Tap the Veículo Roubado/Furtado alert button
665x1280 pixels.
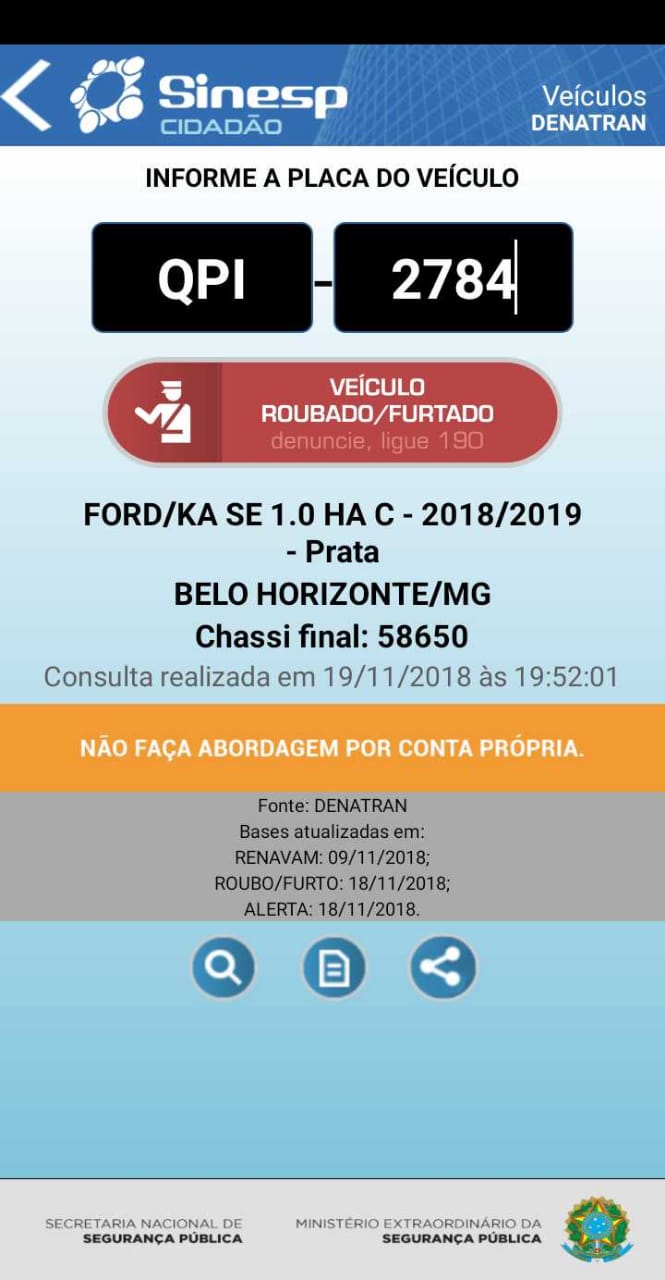[332, 412]
